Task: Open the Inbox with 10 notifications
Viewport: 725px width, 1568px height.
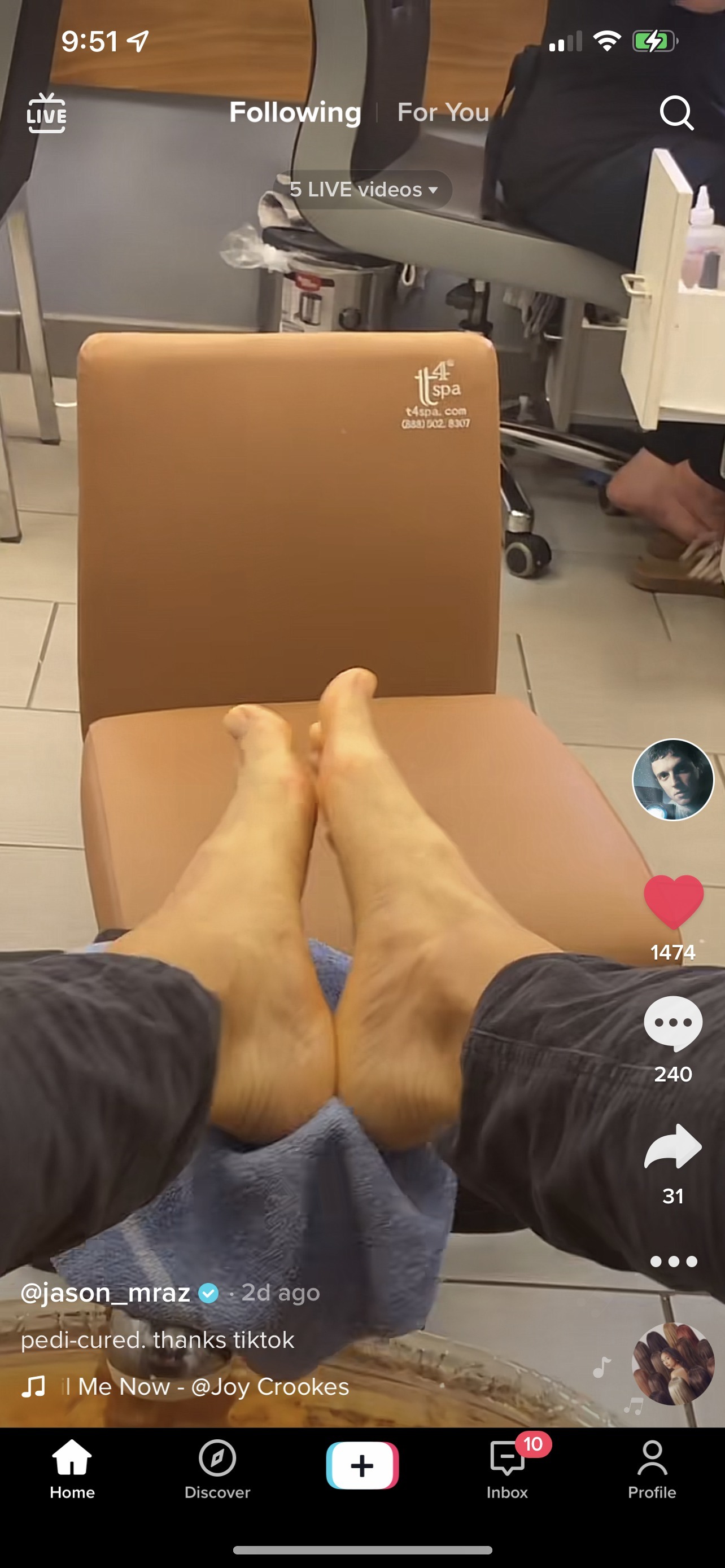Action: [507, 1468]
